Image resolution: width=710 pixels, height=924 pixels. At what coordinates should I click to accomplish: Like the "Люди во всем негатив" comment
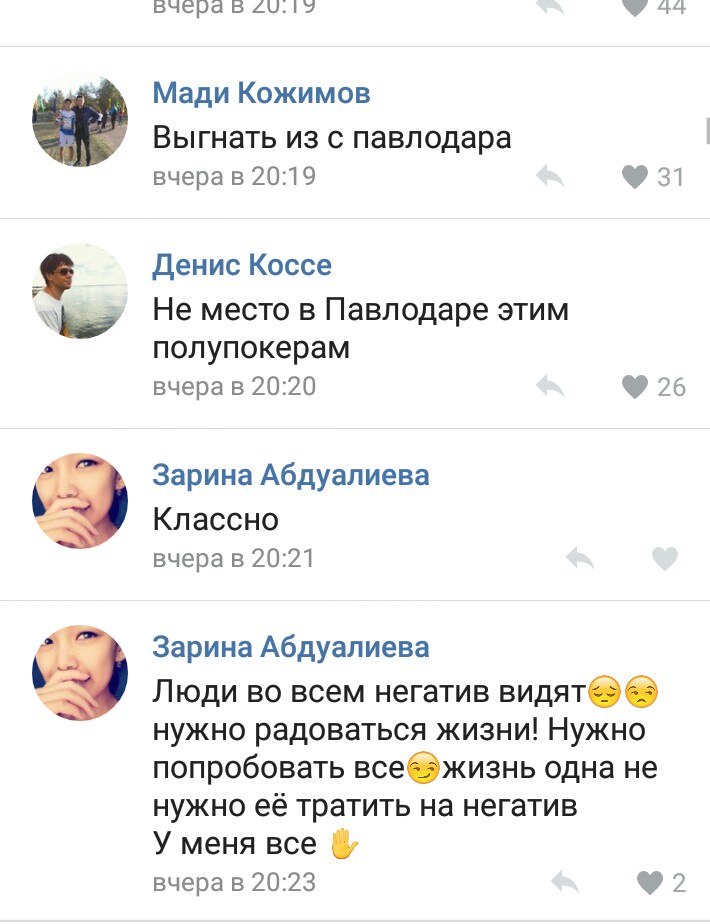[650, 882]
